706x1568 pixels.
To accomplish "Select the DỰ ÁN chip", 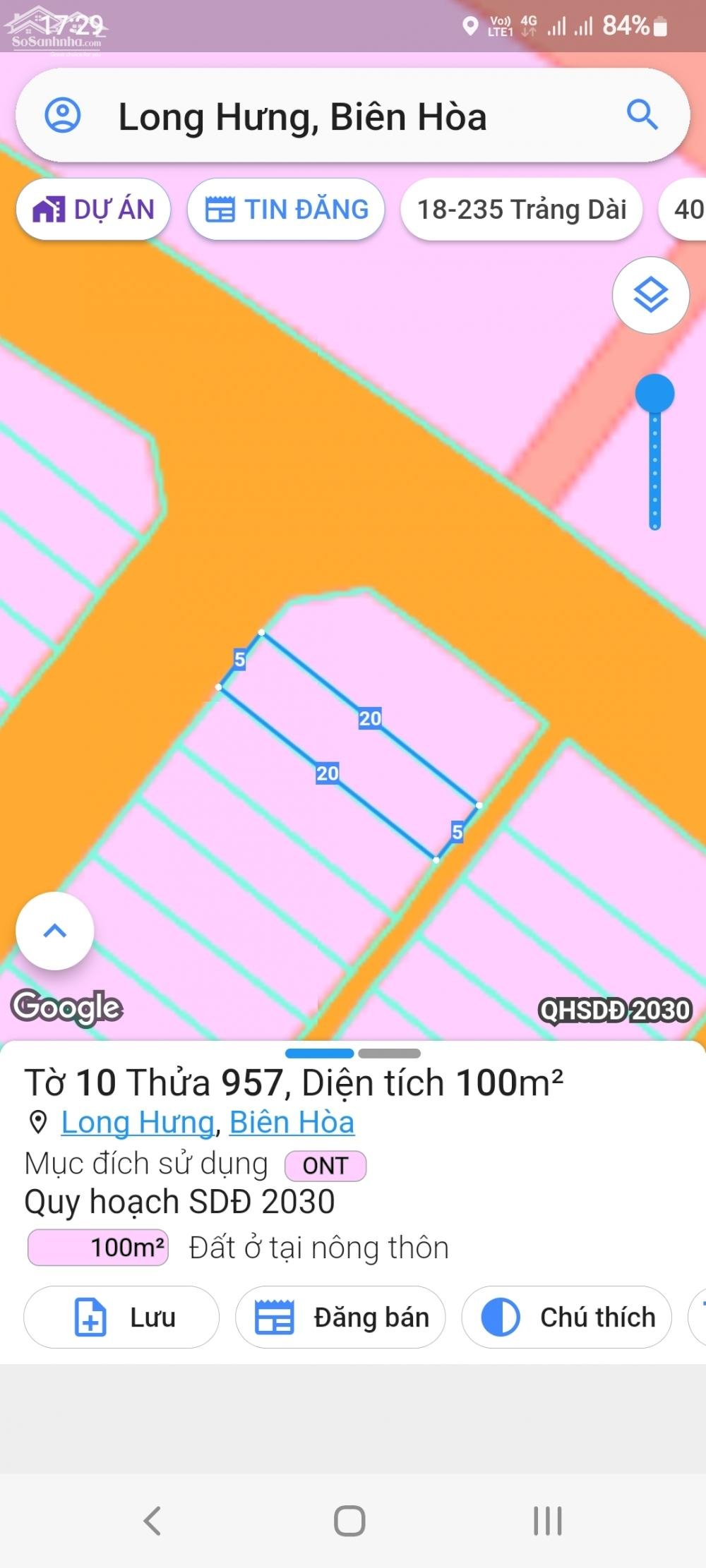I will [x=93, y=210].
